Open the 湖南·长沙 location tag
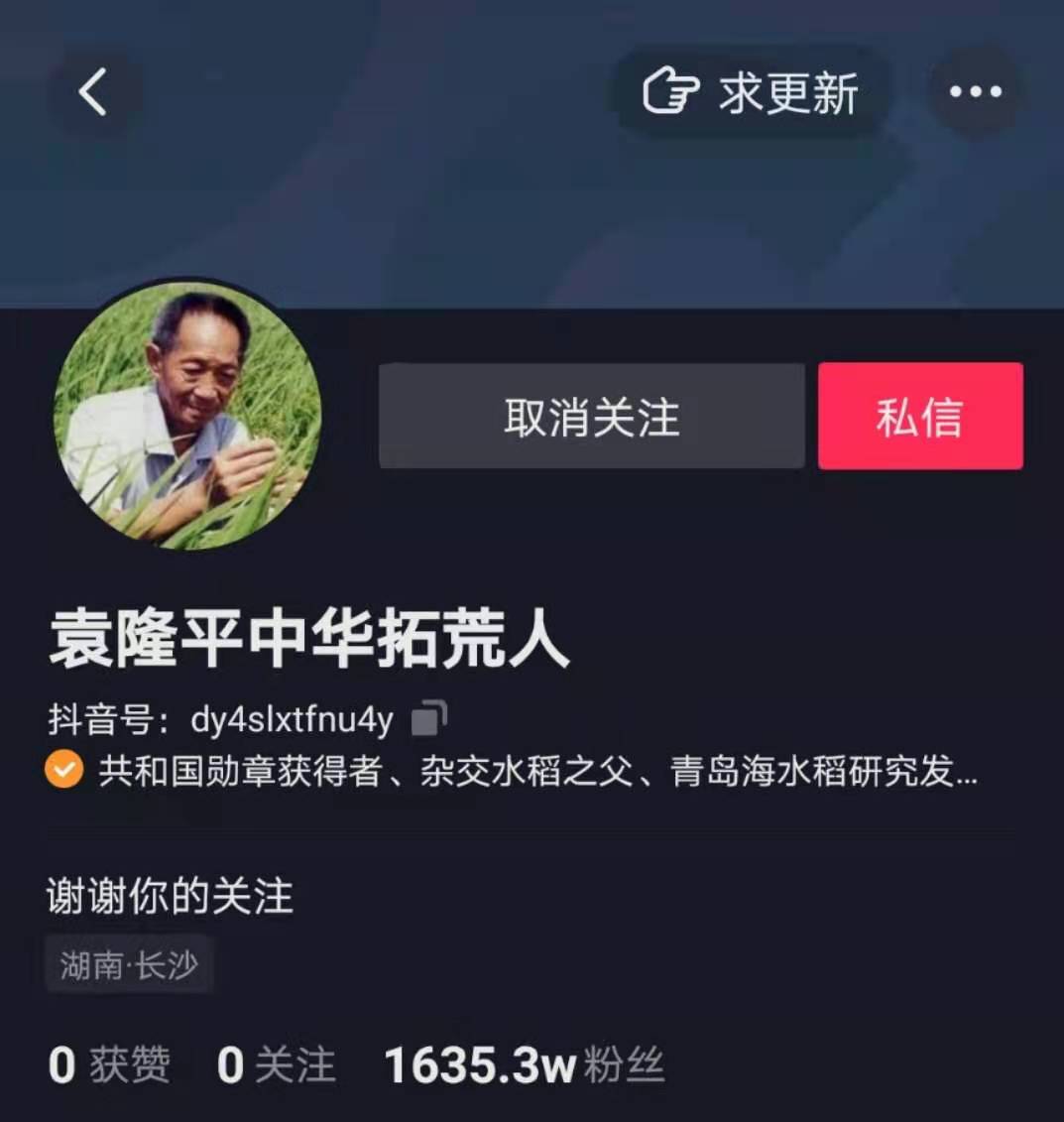The image size is (1064, 1122). pyautogui.click(x=129, y=964)
